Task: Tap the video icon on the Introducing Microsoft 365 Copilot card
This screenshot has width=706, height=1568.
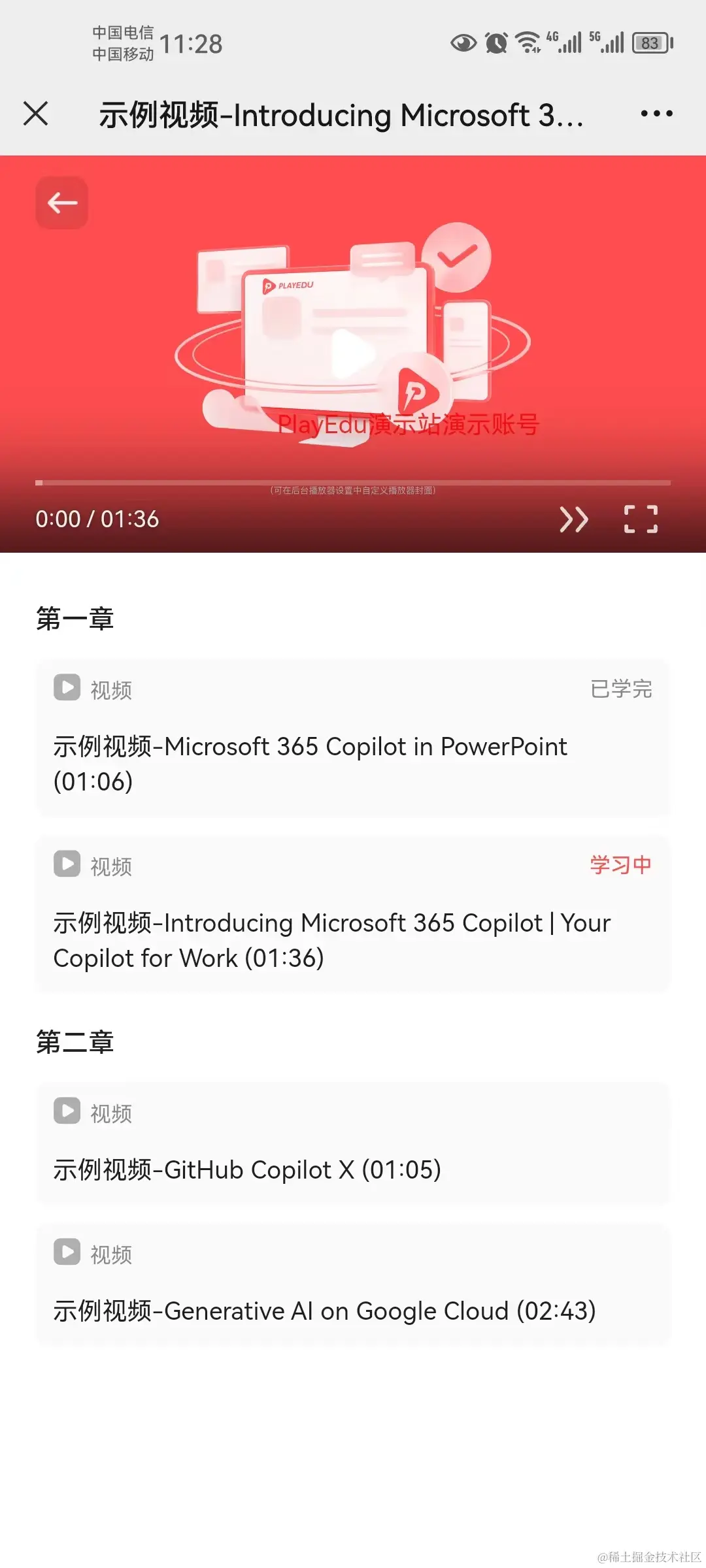Action: coord(67,864)
